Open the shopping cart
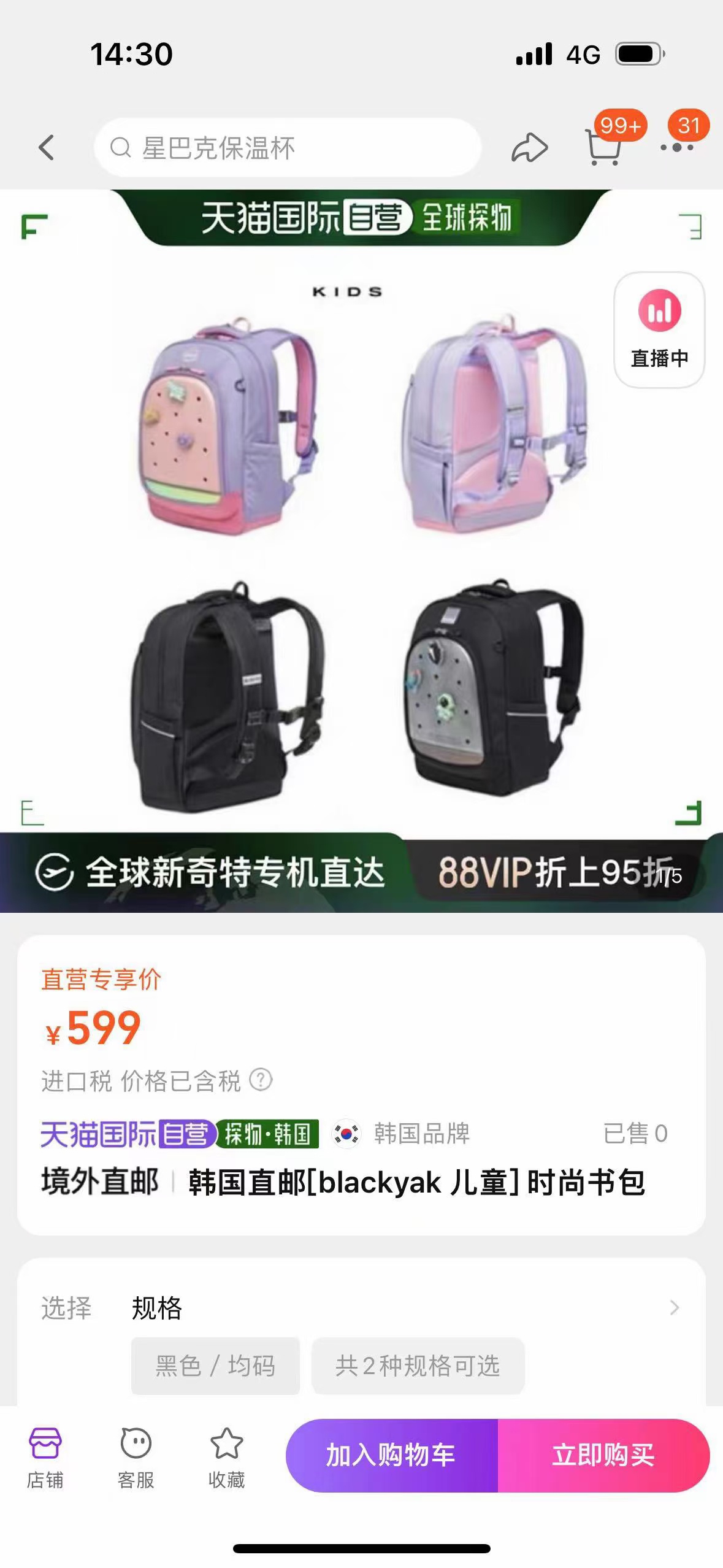 (603, 148)
